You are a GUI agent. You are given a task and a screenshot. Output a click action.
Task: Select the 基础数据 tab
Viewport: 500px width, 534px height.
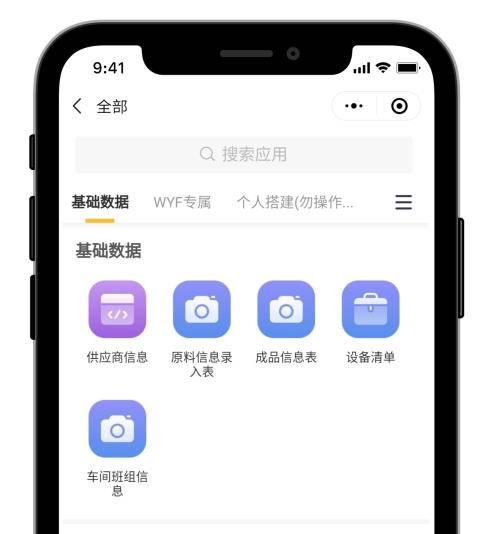pos(100,202)
